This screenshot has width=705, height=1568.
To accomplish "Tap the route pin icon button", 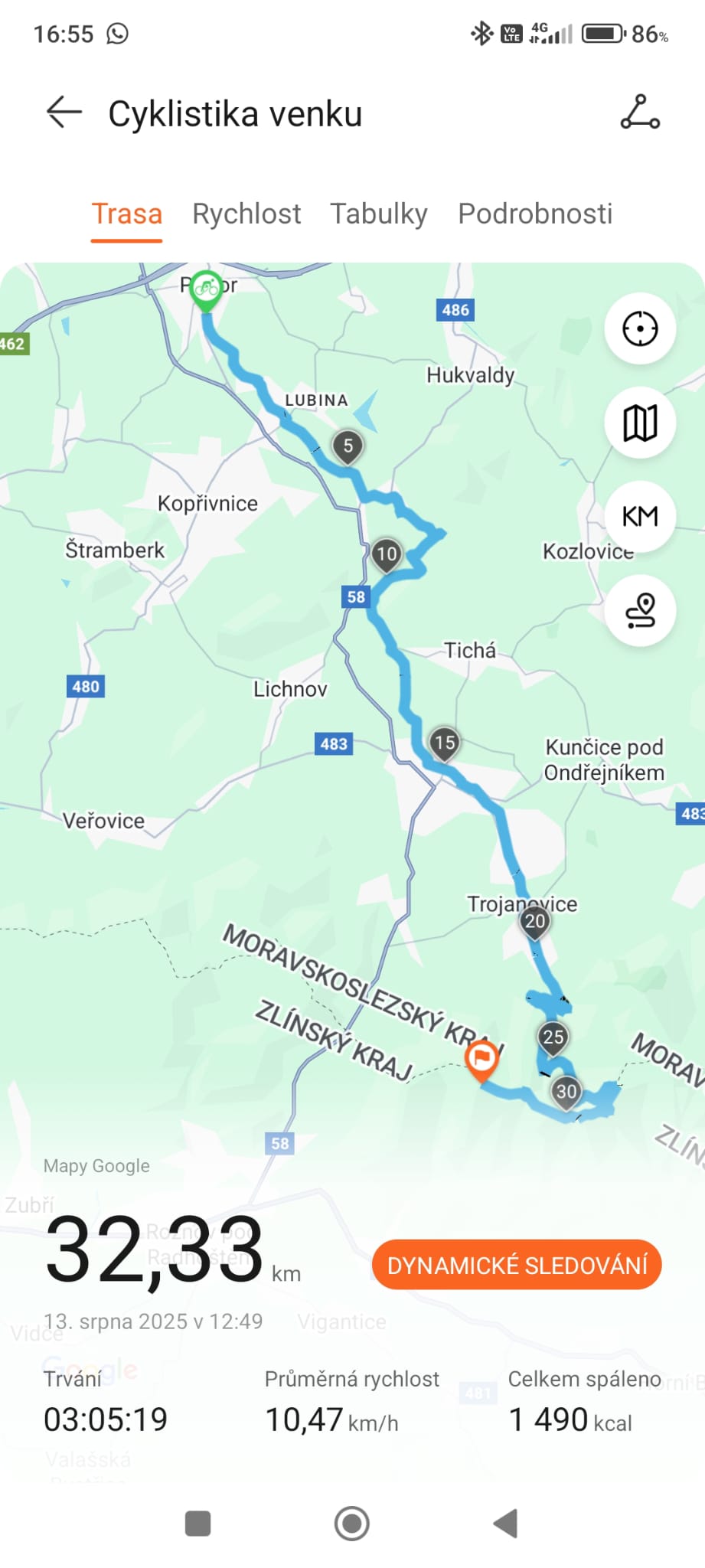I will tap(640, 610).
